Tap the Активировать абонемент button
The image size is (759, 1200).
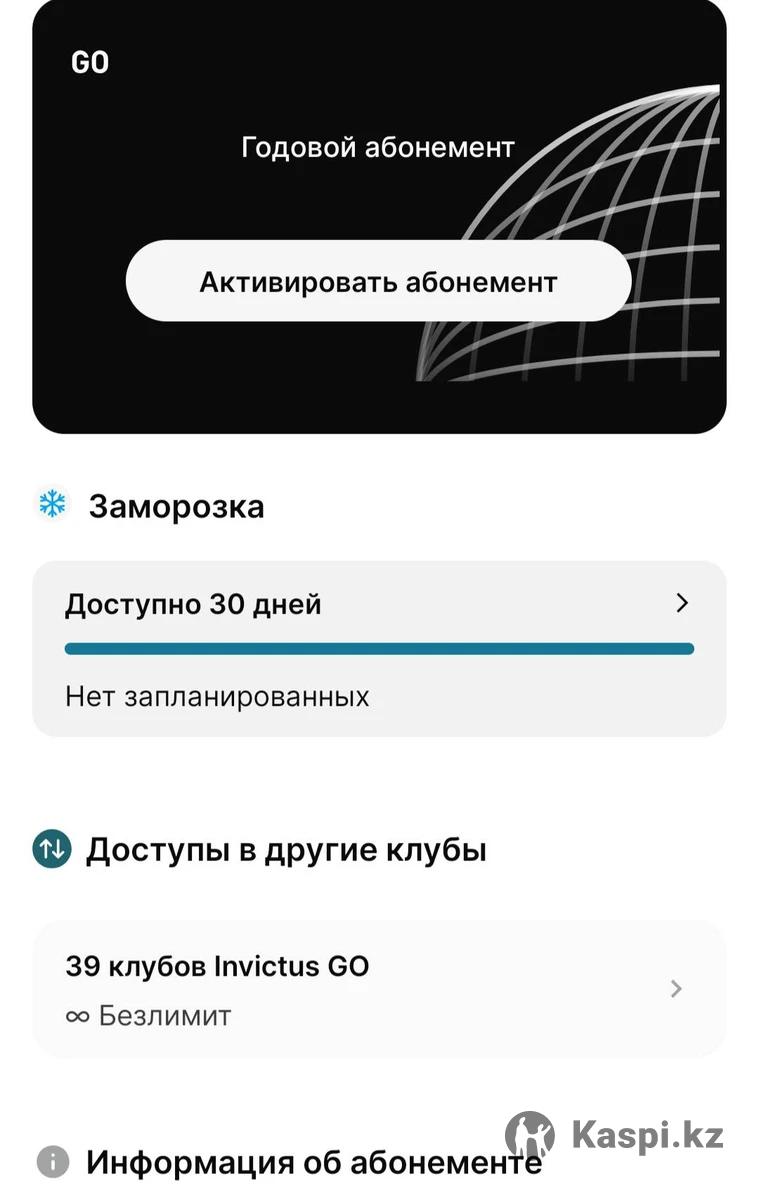(x=378, y=282)
